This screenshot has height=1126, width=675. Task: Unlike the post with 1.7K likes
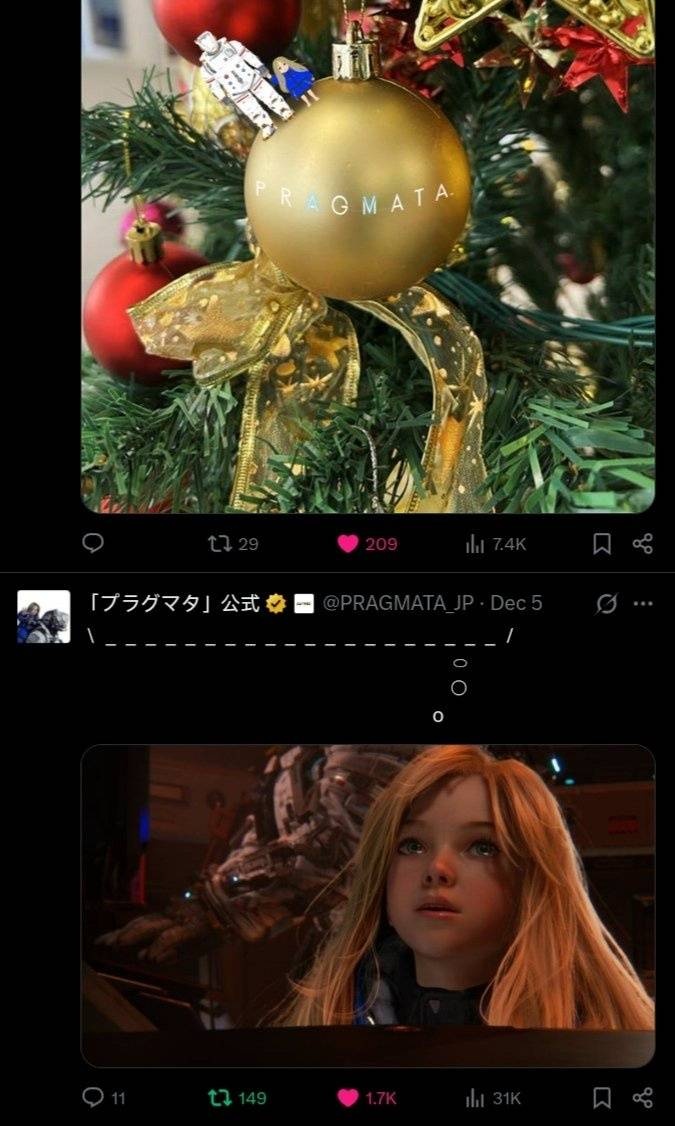coord(348,1098)
